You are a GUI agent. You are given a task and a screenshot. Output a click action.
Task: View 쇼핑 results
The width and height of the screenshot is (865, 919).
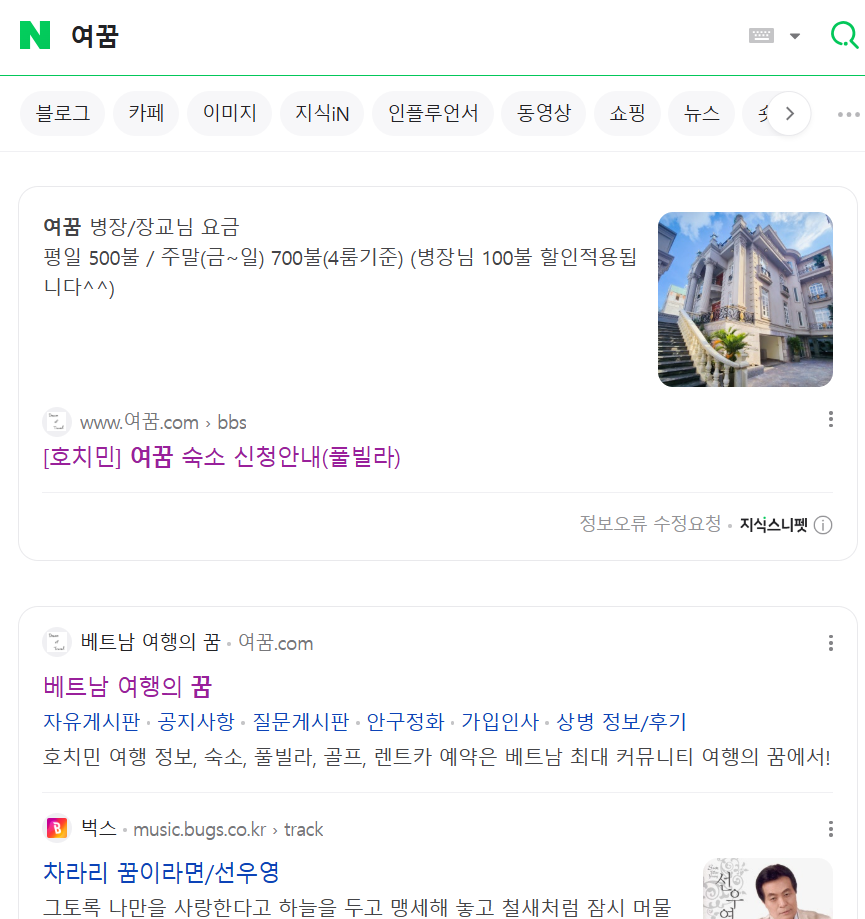tap(627, 113)
